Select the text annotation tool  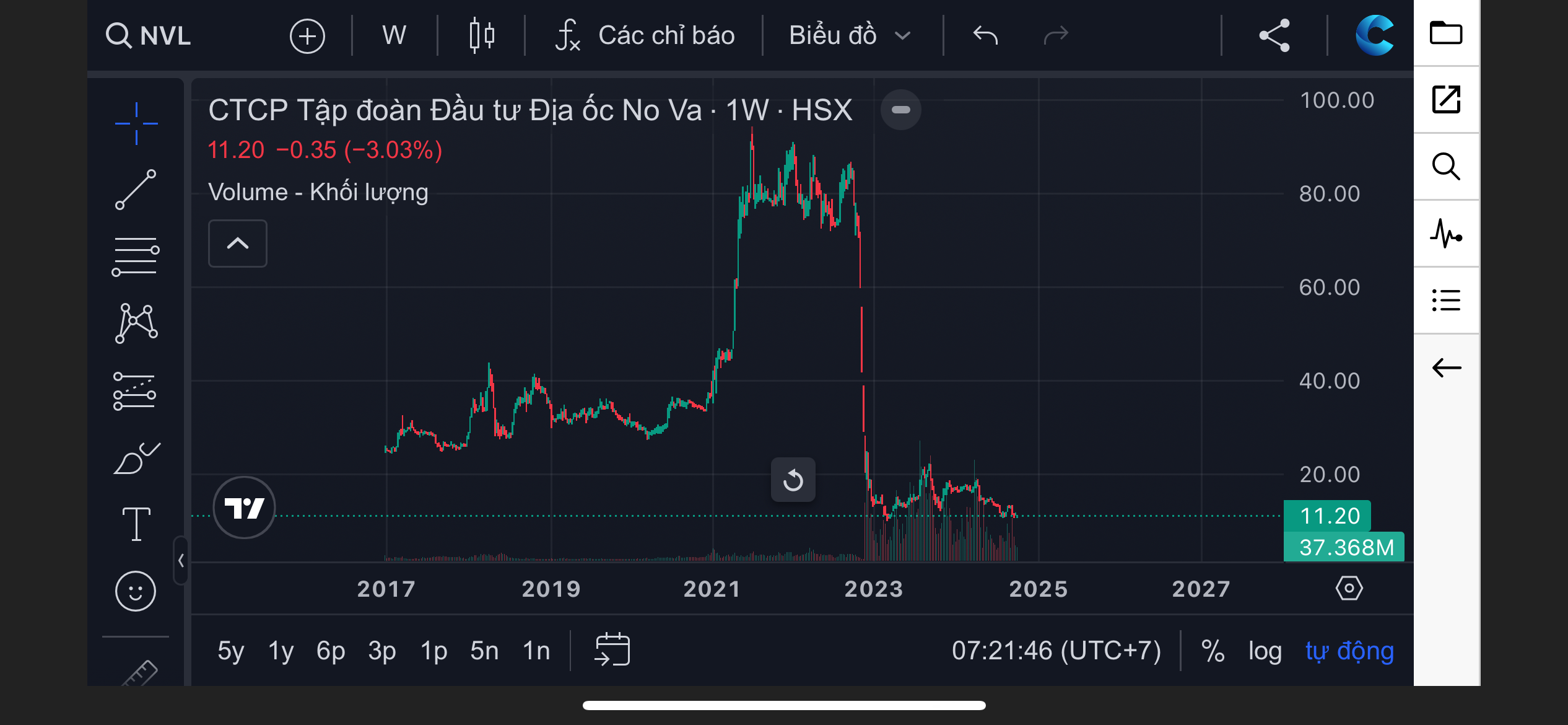pos(136,524)
